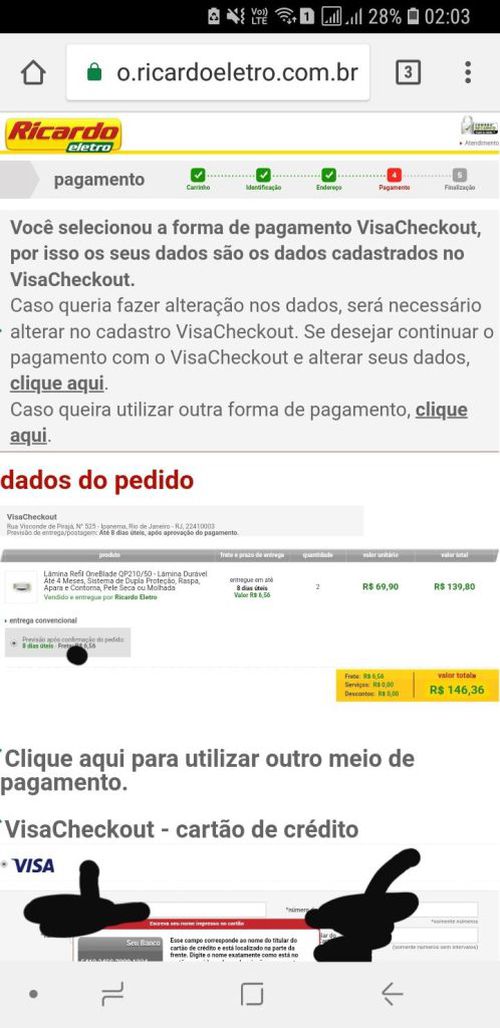
Task: Follow the 'clique aqui' link for another payment method
Action: 239,422
